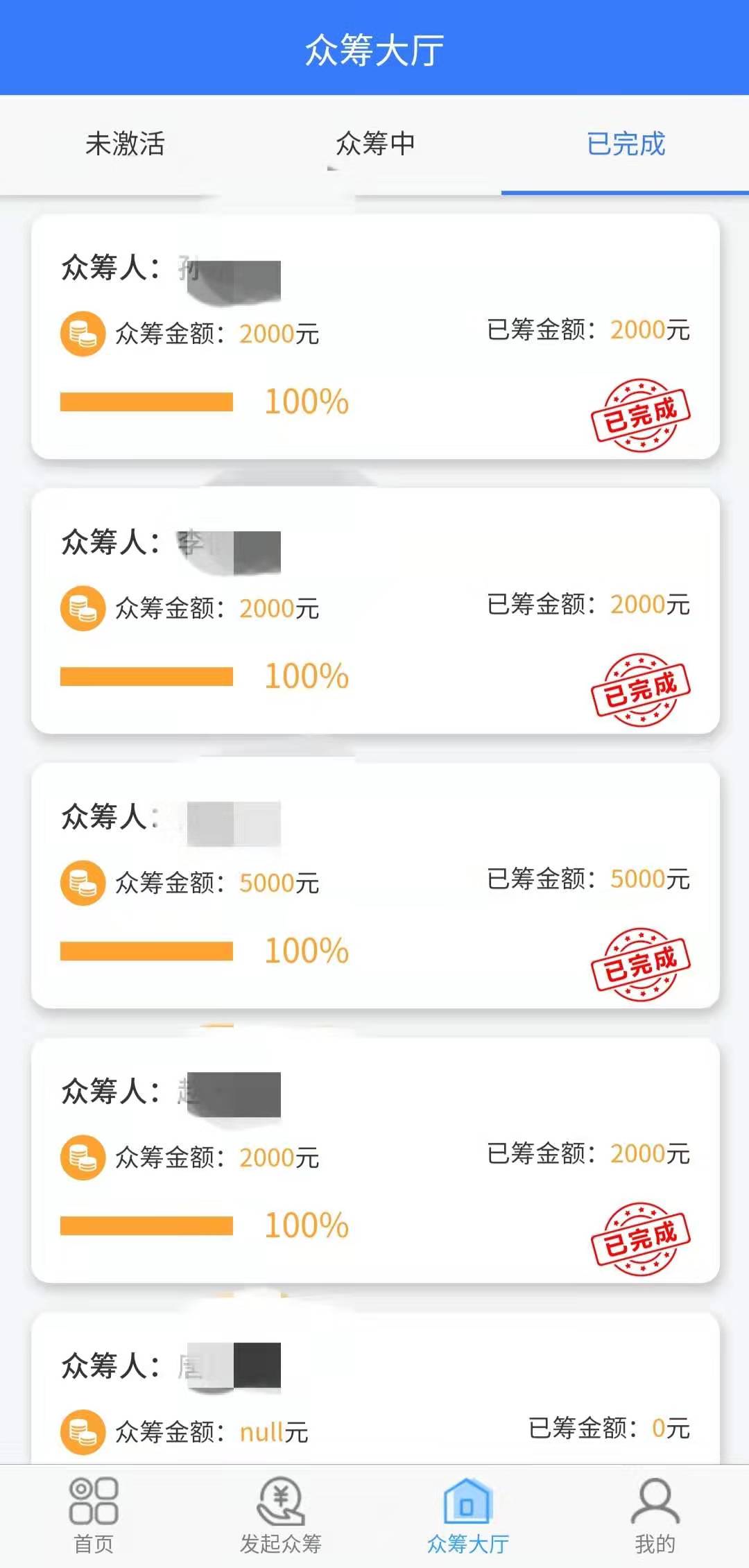Open the 5000元 crowdfunding card
The image size is (749, 1568).
tap(375, 885)
